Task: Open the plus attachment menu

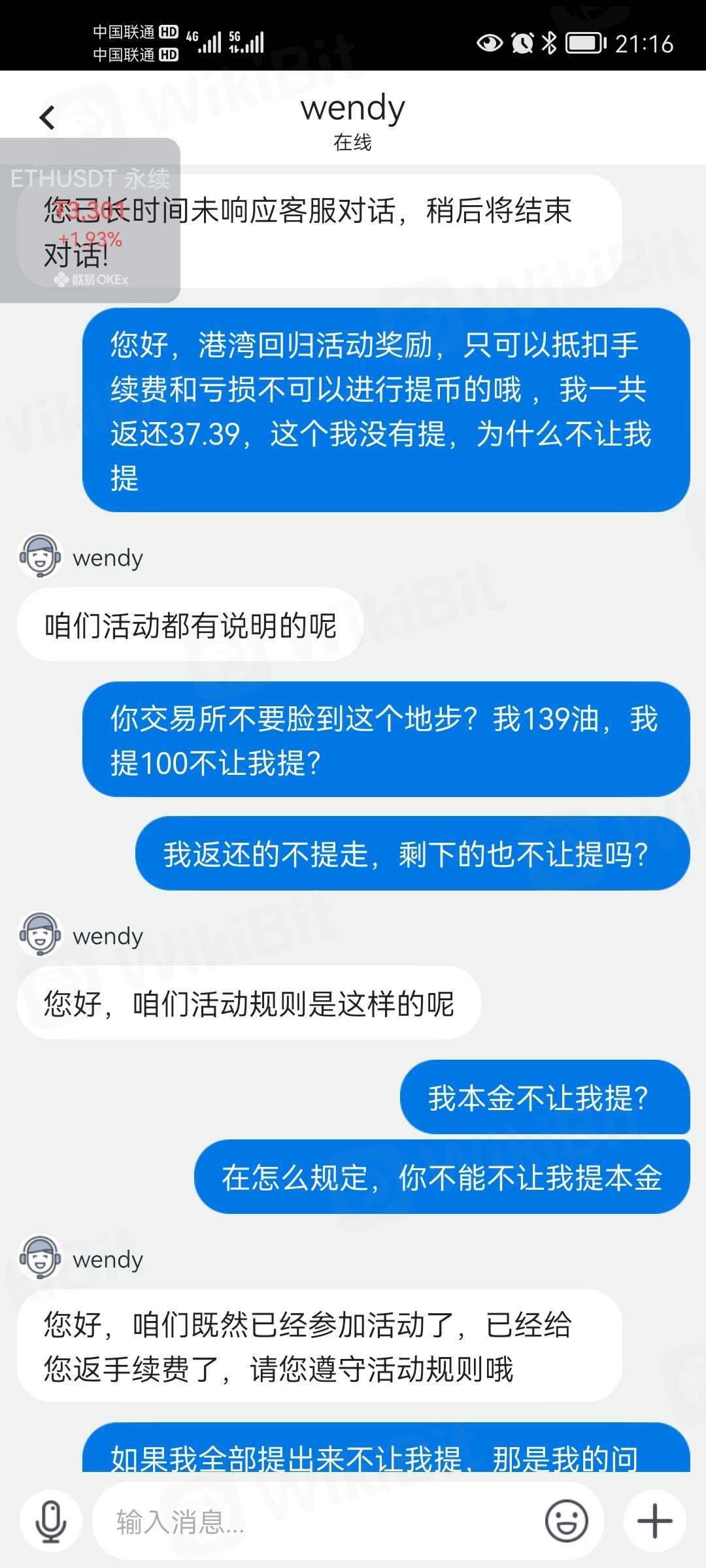Action: (x=654, y=1521)
